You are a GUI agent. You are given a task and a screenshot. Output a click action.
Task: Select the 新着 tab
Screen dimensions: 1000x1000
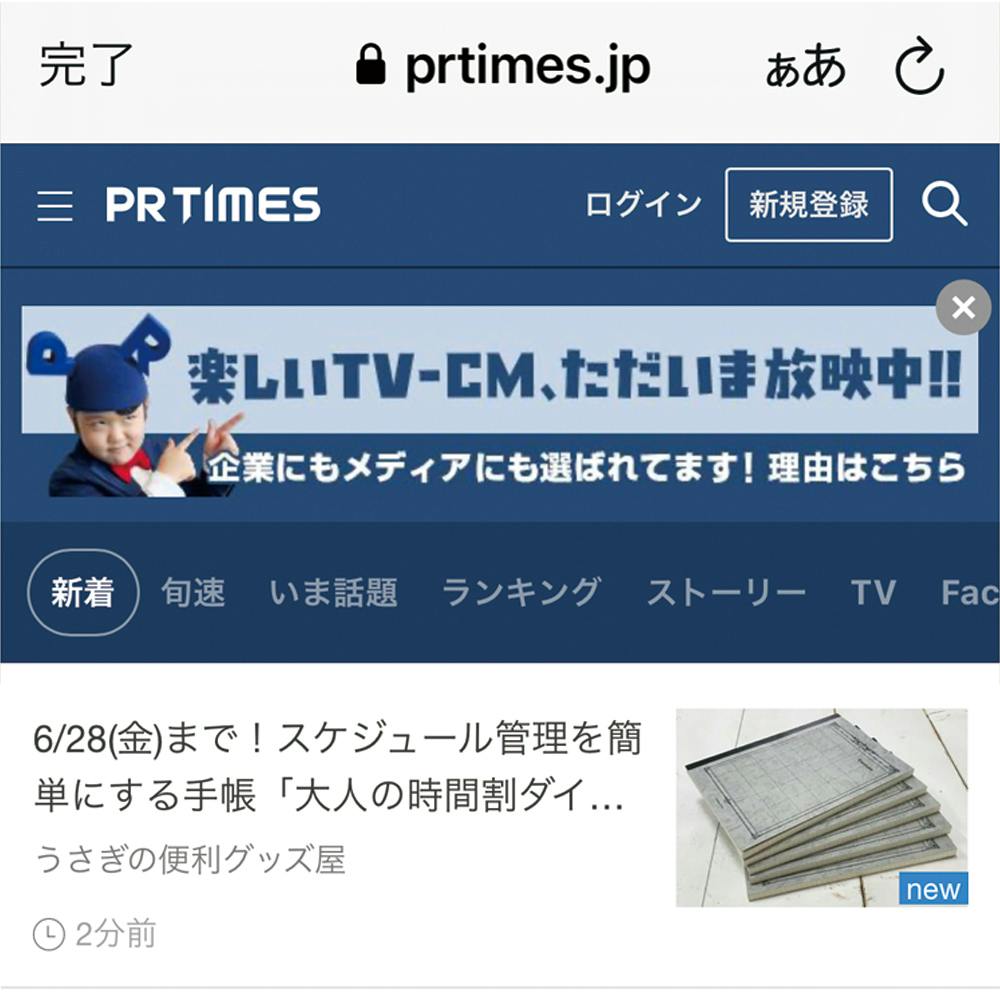click(x=83, y=593)
